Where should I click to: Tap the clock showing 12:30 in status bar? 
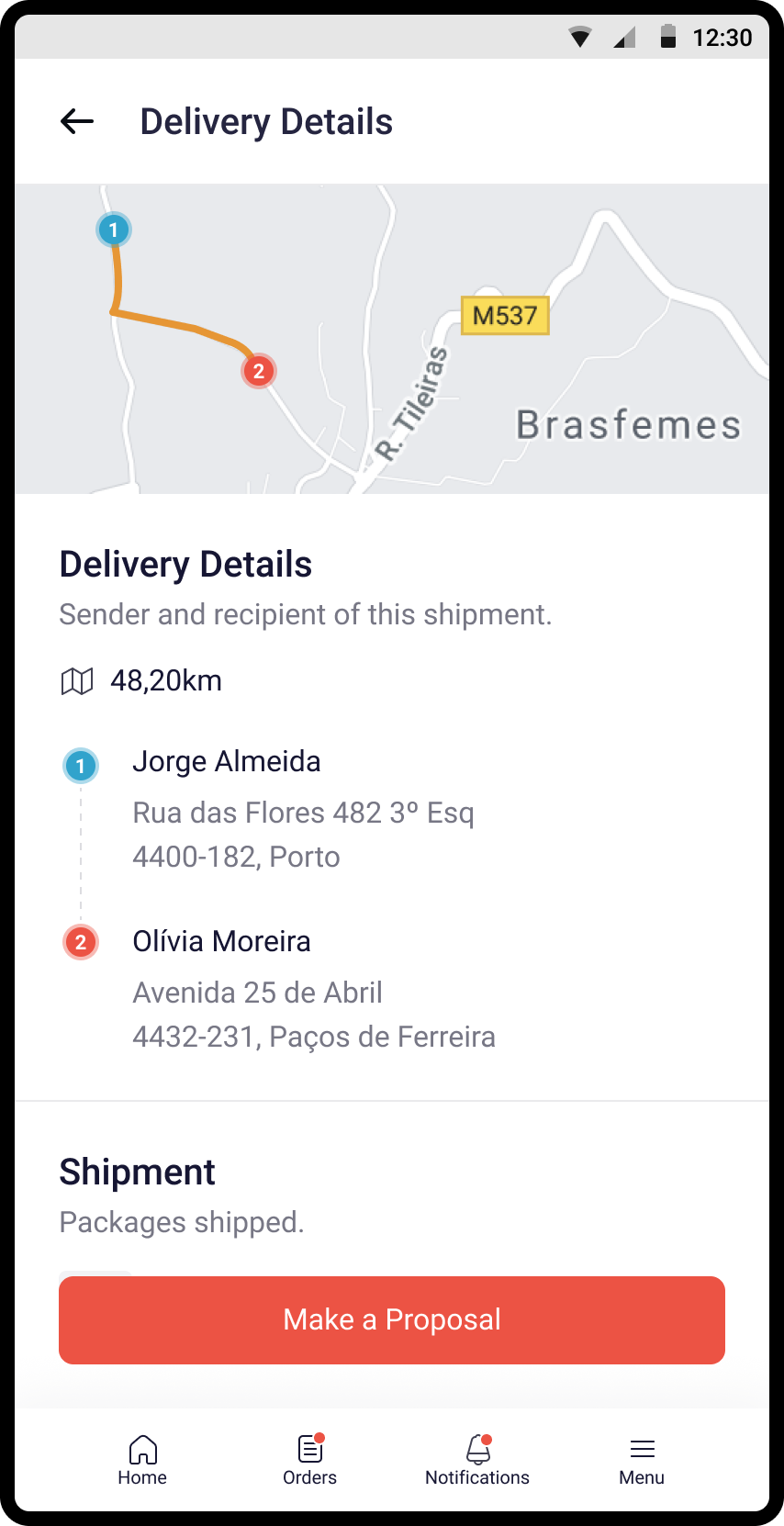click(724, 38)
